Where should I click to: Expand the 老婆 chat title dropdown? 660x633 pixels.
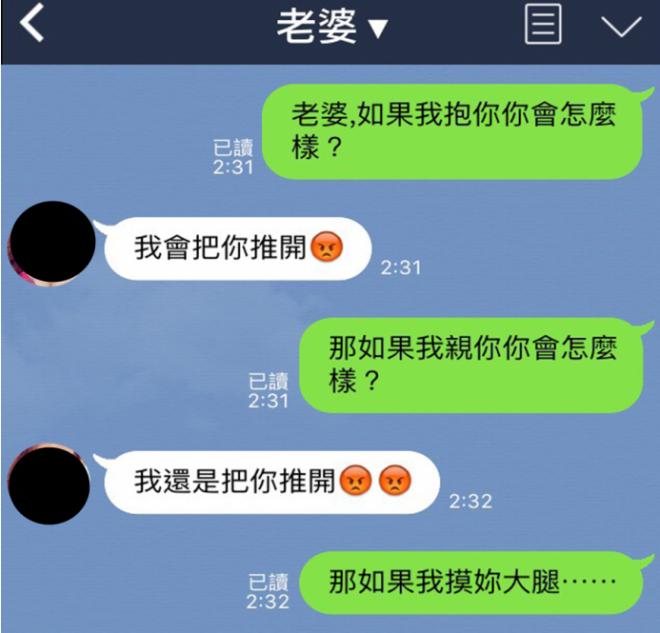(331, 28)
